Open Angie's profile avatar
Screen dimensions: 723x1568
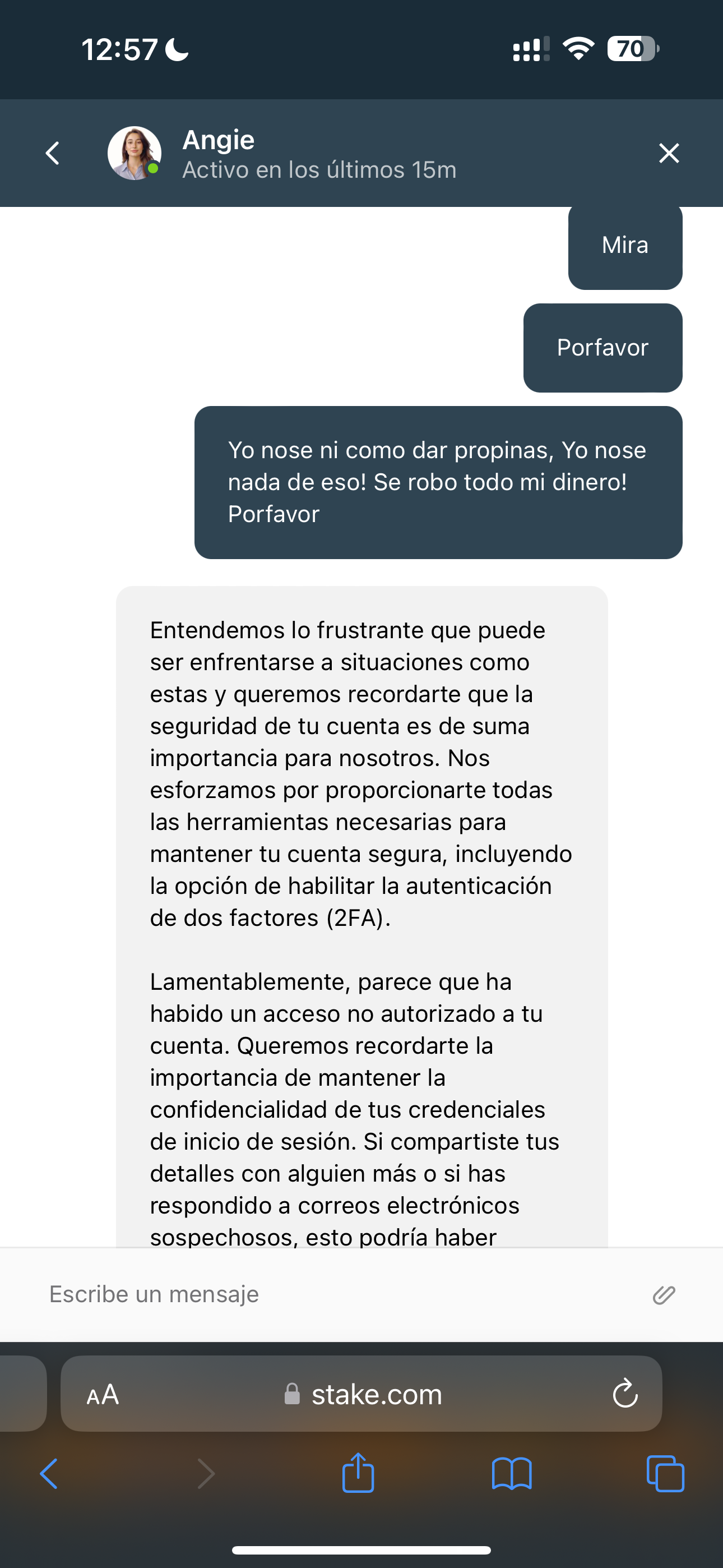(x=135, y=153)
